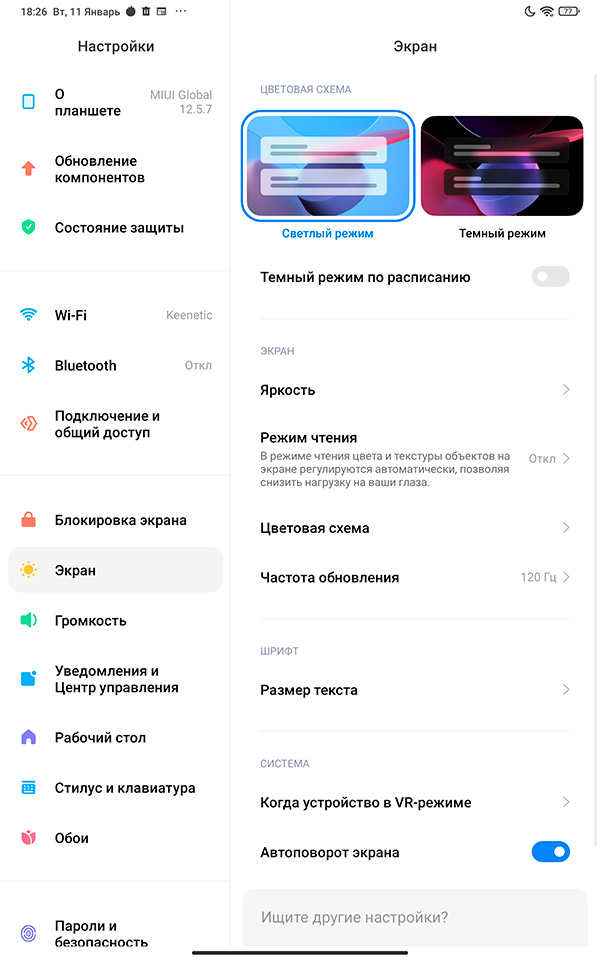The image size is (600, 960).
Task: Open Подключение и общий доступ
Action: click(x=115, y=424)
